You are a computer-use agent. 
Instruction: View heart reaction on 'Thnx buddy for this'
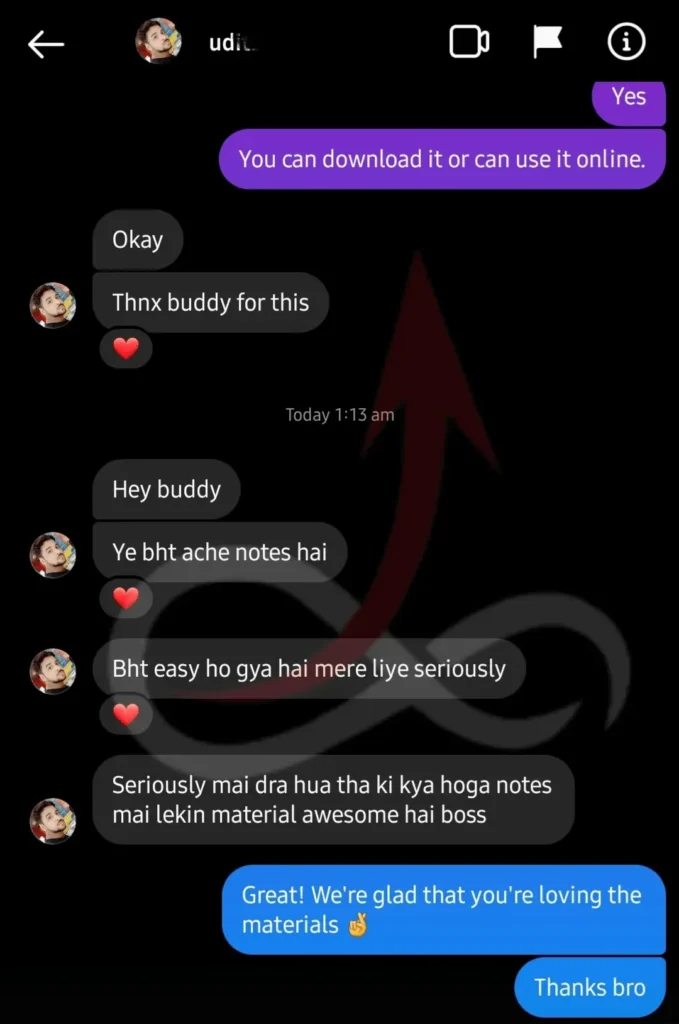pos(126,349)
